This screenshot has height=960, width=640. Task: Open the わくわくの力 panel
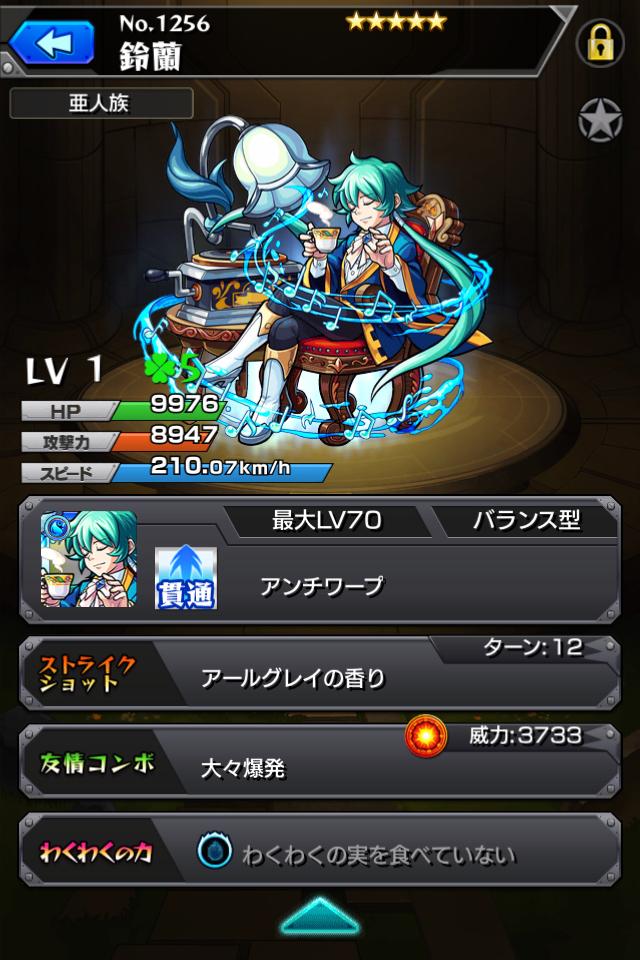pyautogui.click(x=320, y=853)
